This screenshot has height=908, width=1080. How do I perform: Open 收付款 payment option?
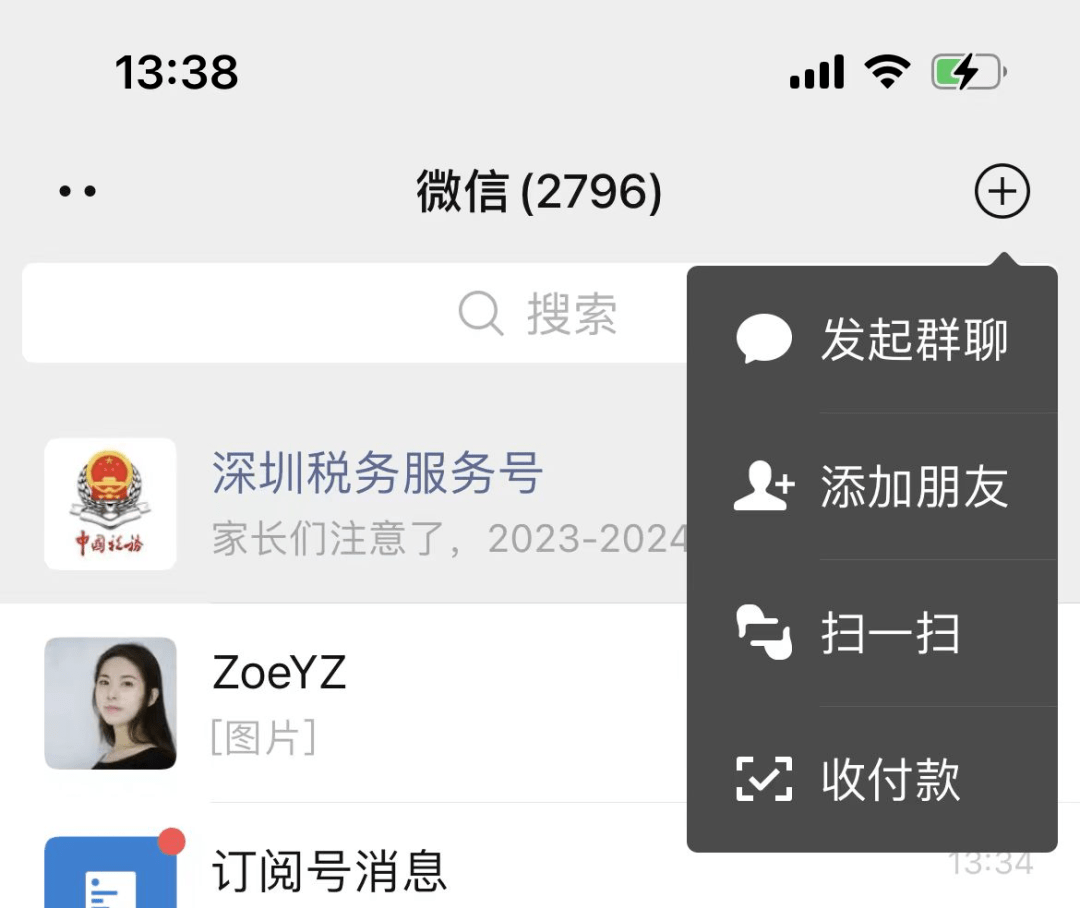coord(872,779)
